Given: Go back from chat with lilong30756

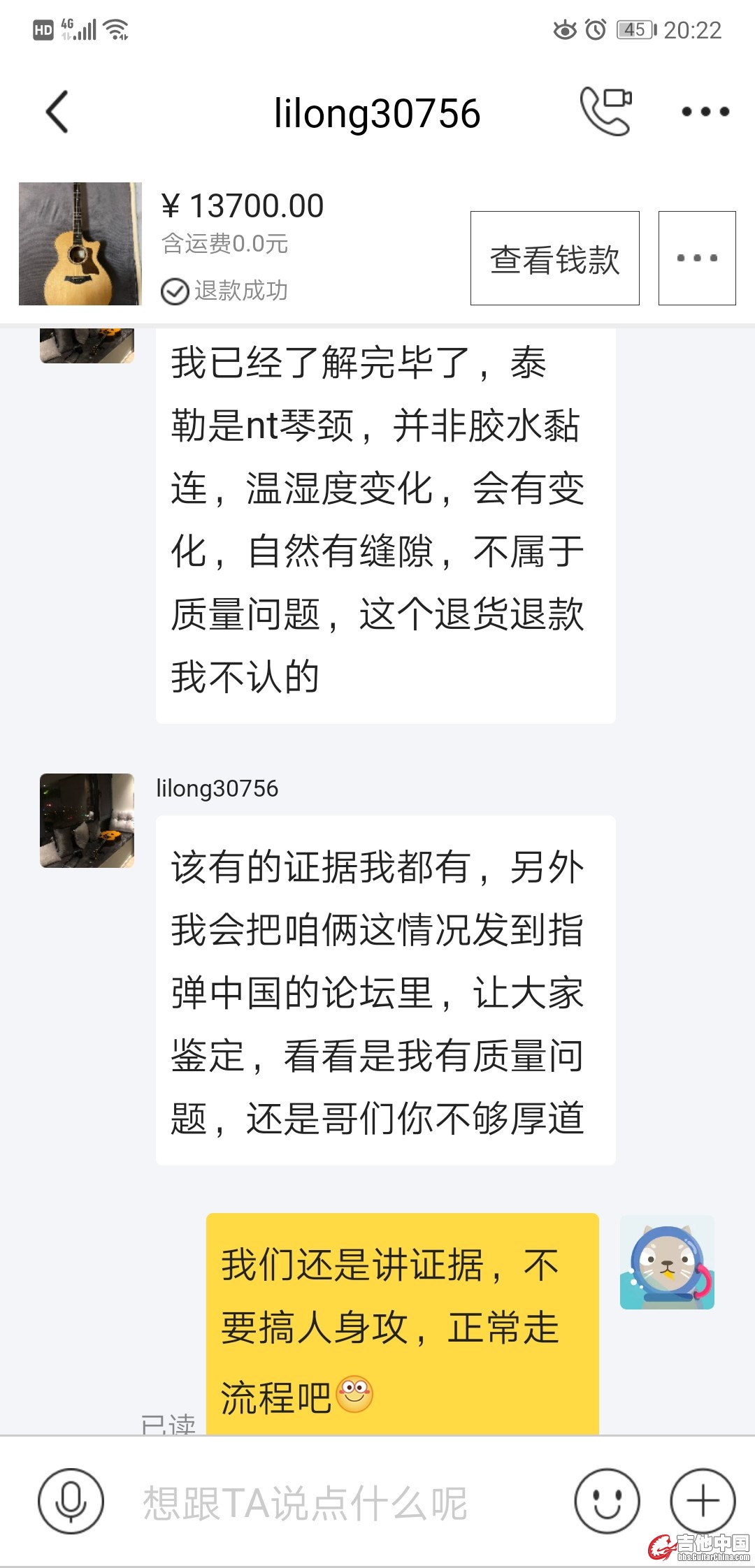Looking at the screenshot, I should click(57, 112).
